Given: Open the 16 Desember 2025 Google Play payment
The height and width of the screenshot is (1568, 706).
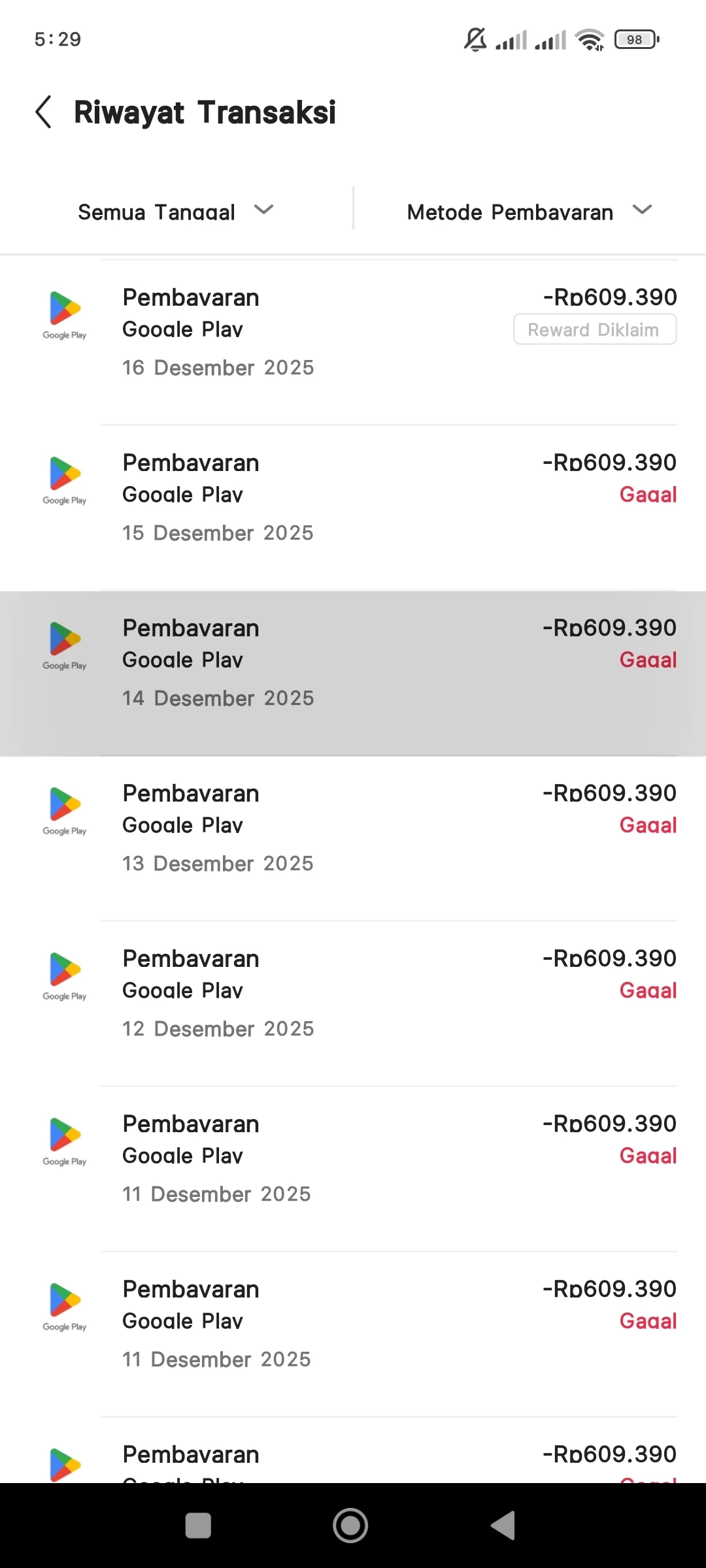Looking at the screenshot, I should [353, 332].
